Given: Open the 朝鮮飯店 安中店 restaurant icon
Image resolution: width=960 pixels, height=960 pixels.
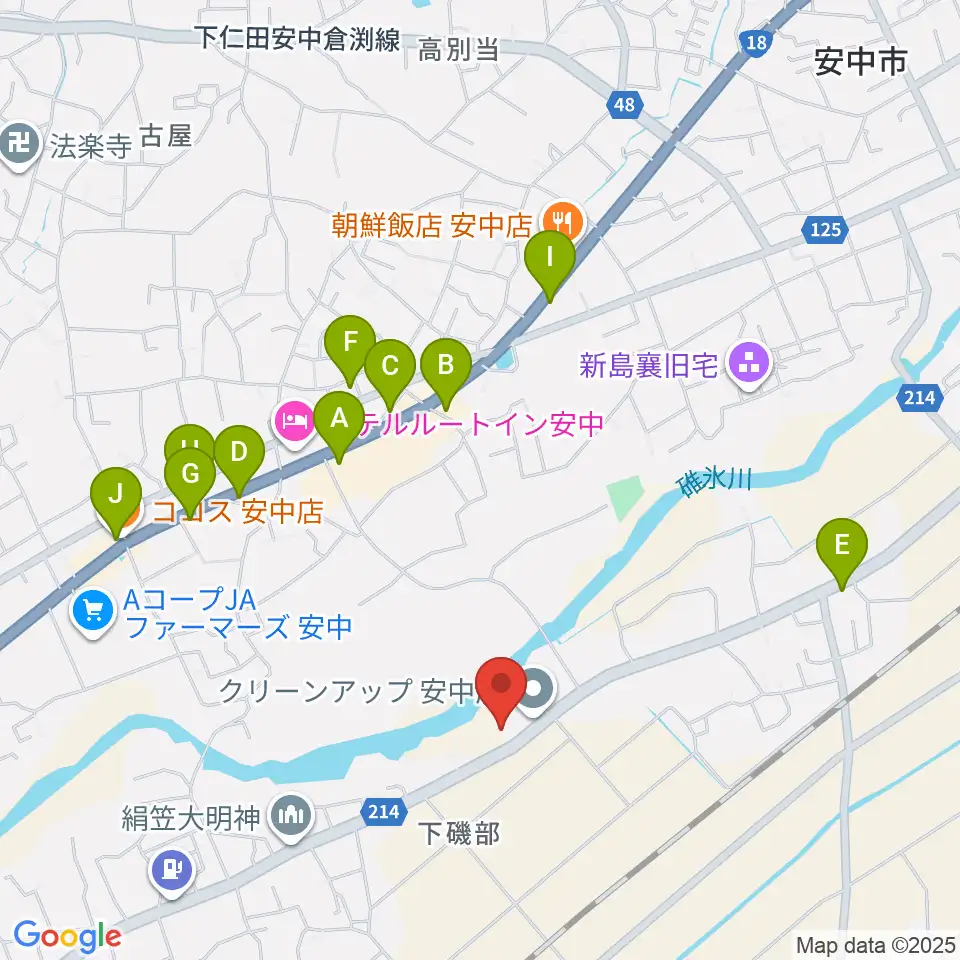Looking at the screenshot, I should coord(563,223).
